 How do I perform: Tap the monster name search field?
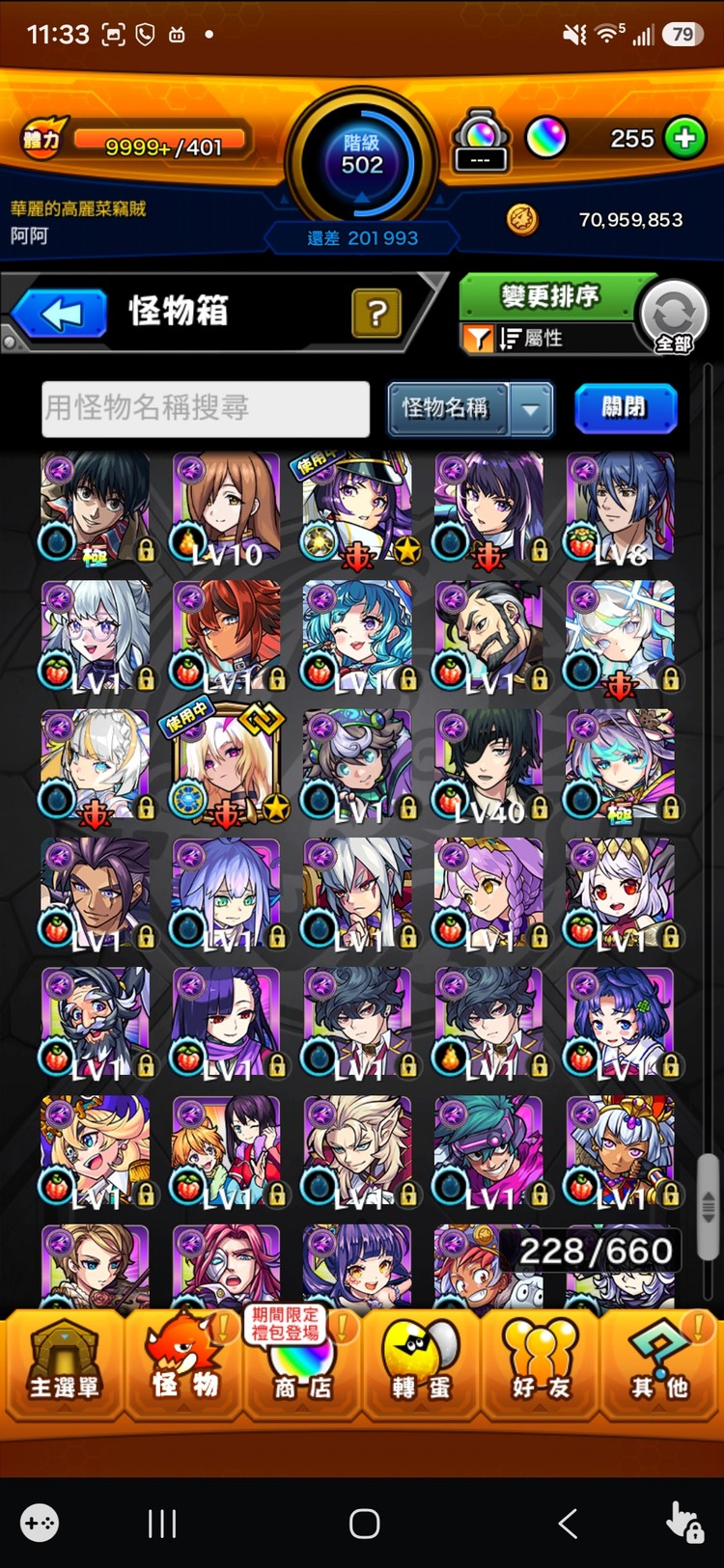[x=206, y=408]
